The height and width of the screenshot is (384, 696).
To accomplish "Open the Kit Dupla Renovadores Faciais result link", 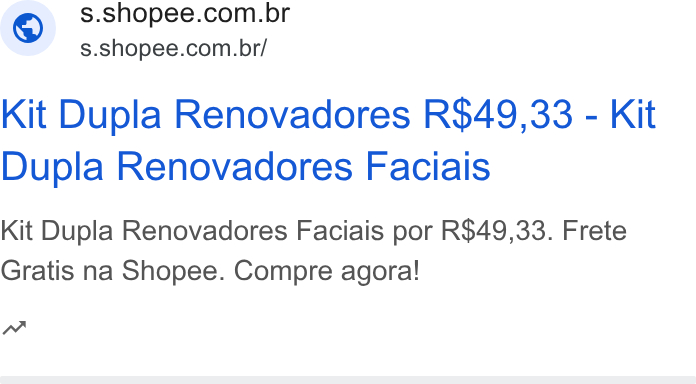I will click(328, 140).
